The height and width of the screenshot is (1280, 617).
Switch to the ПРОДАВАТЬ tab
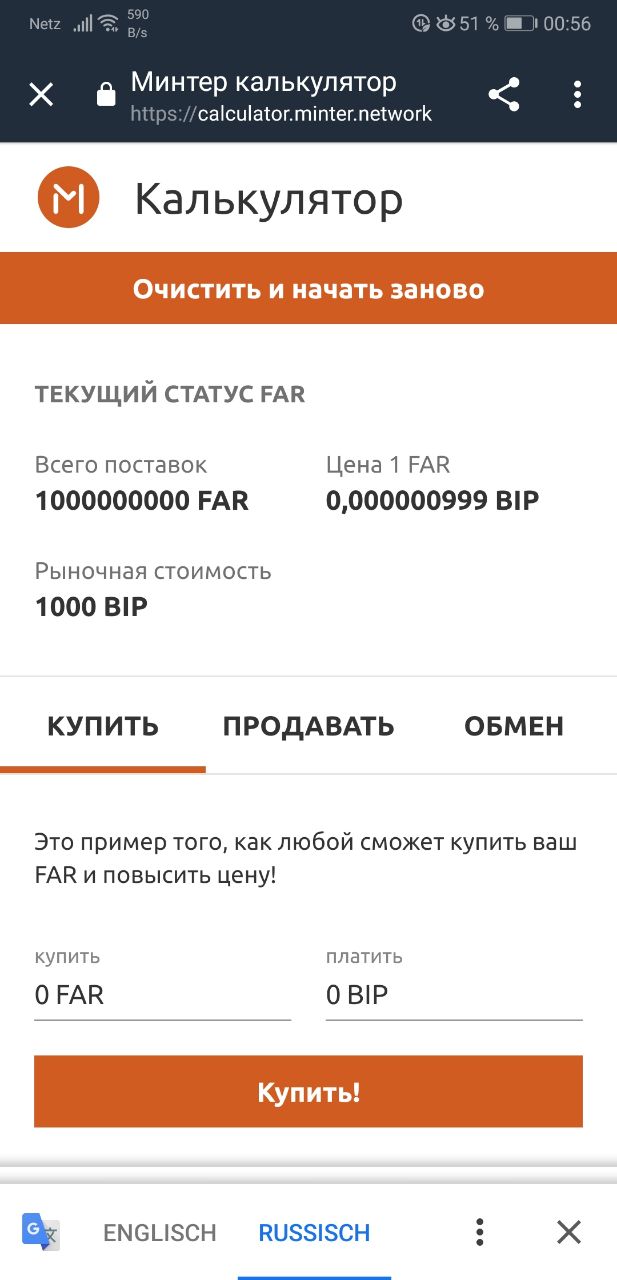point(308,726)
